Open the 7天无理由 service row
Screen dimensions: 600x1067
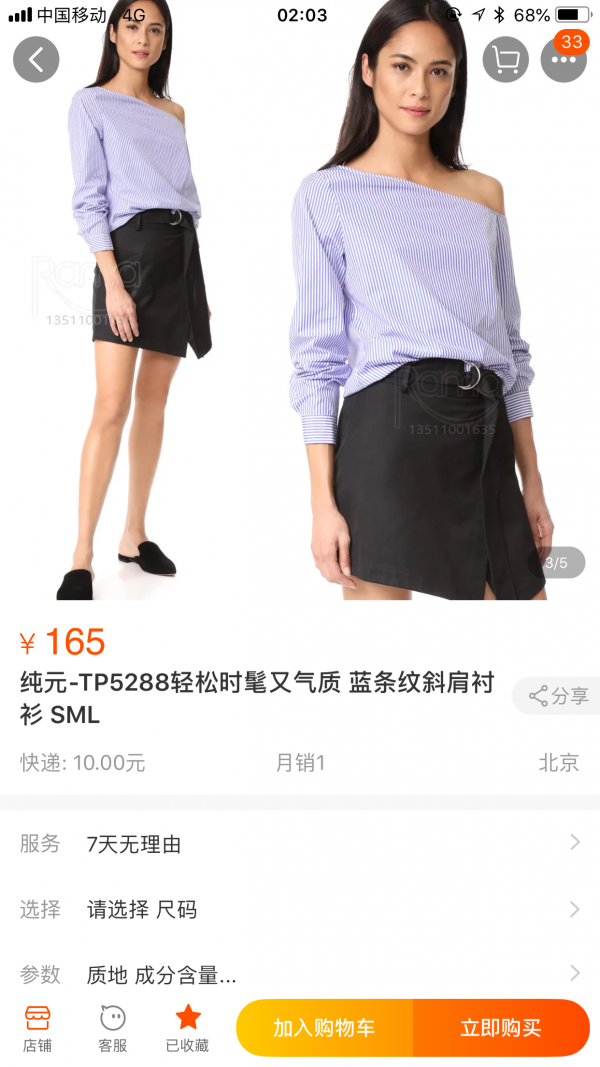tap(300, 844)
